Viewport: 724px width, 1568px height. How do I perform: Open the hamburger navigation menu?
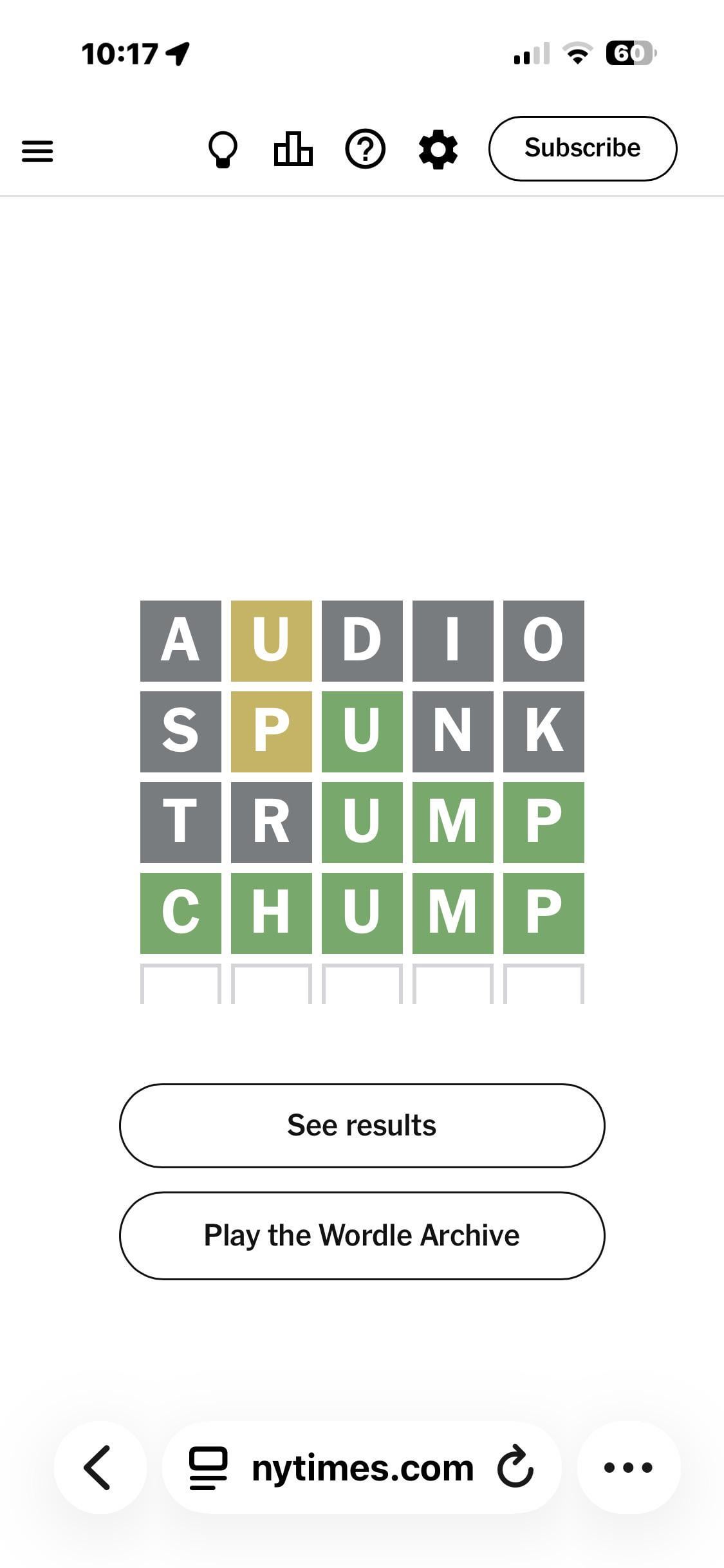37,151
